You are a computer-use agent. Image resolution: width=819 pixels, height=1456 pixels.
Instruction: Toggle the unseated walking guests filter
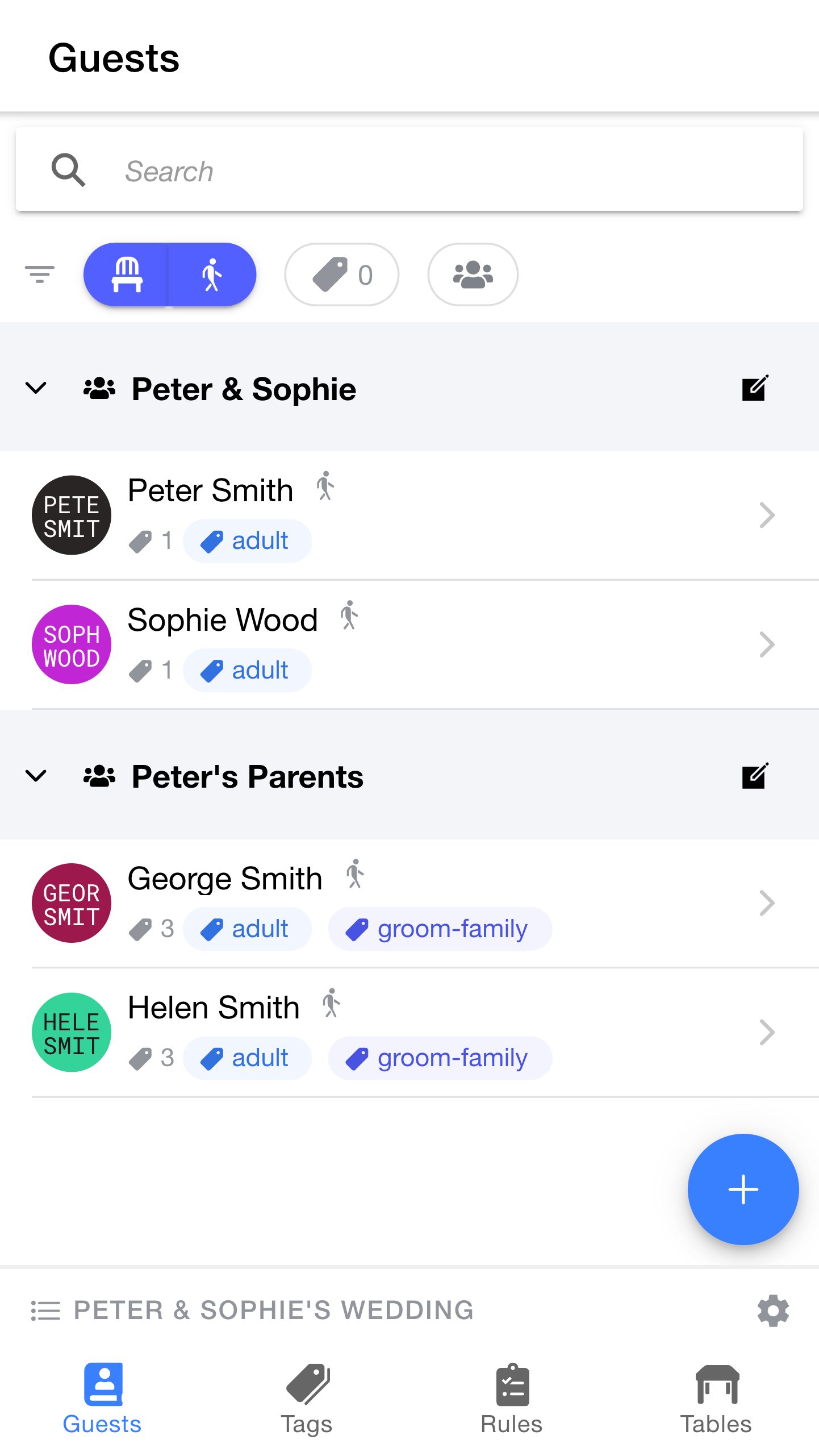(x=212, y=275)
